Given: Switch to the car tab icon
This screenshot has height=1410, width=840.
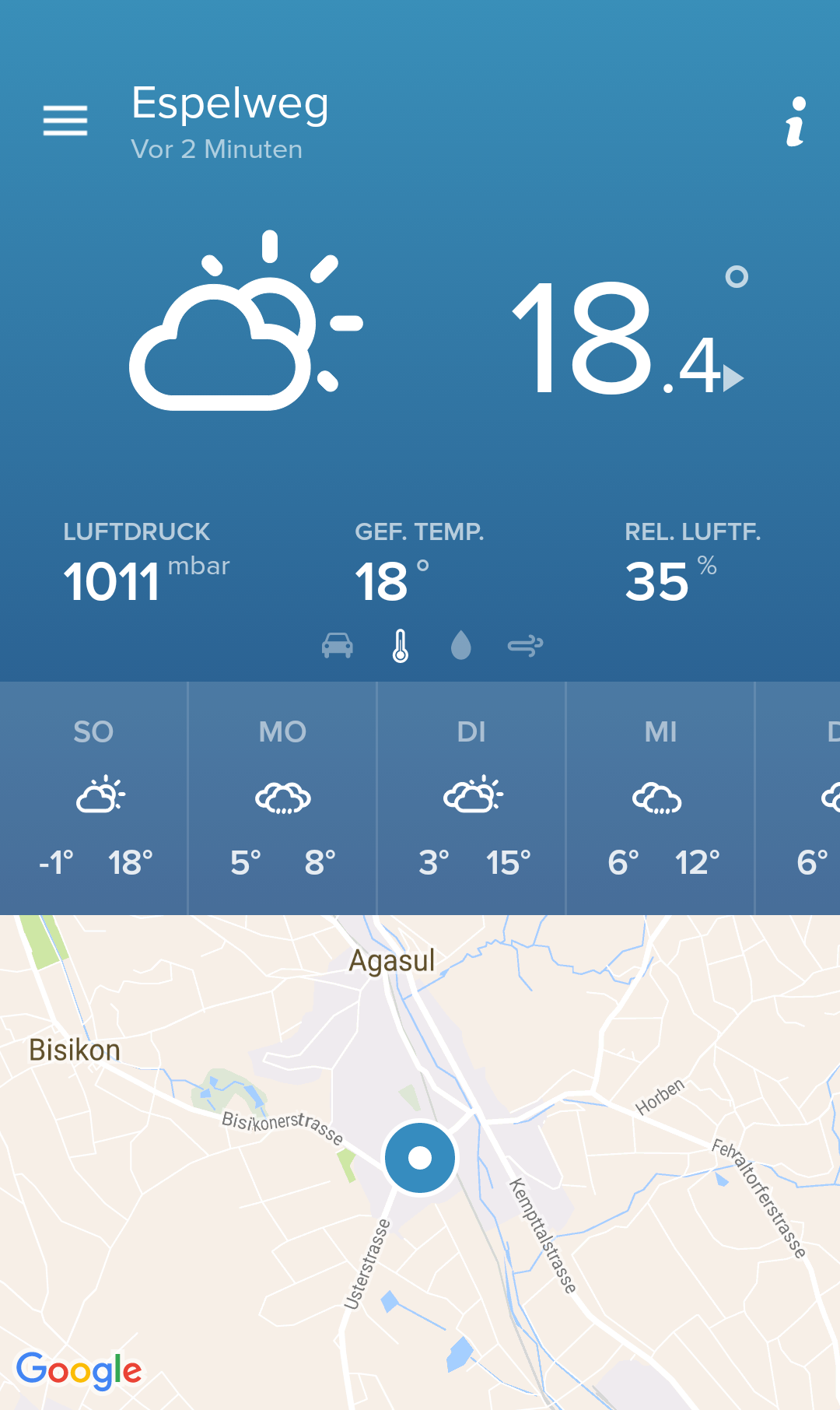Looking at the screenshot, I should 338,645.
